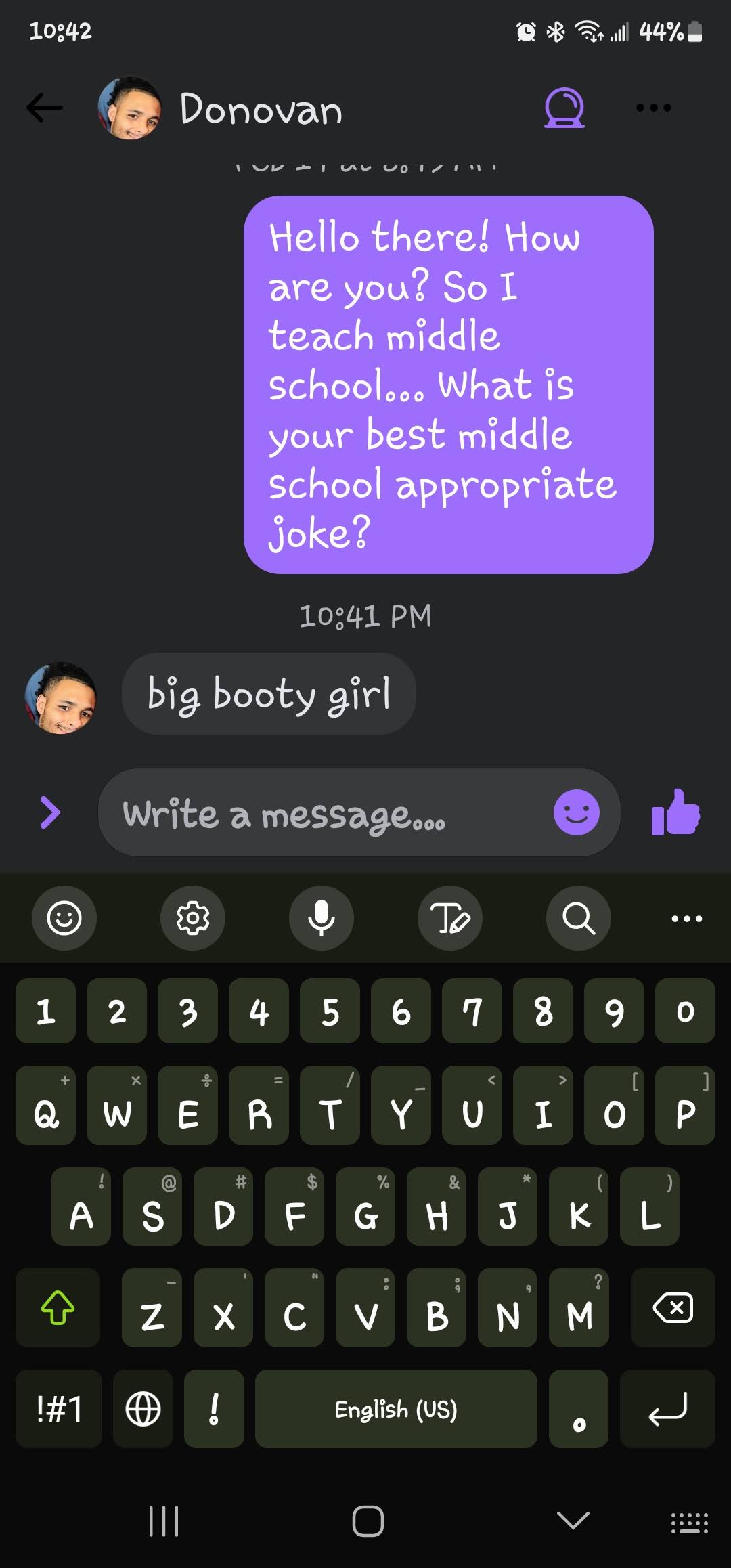
Task: Expand more options with the purple chevron
Action: [x=50, y=812]
